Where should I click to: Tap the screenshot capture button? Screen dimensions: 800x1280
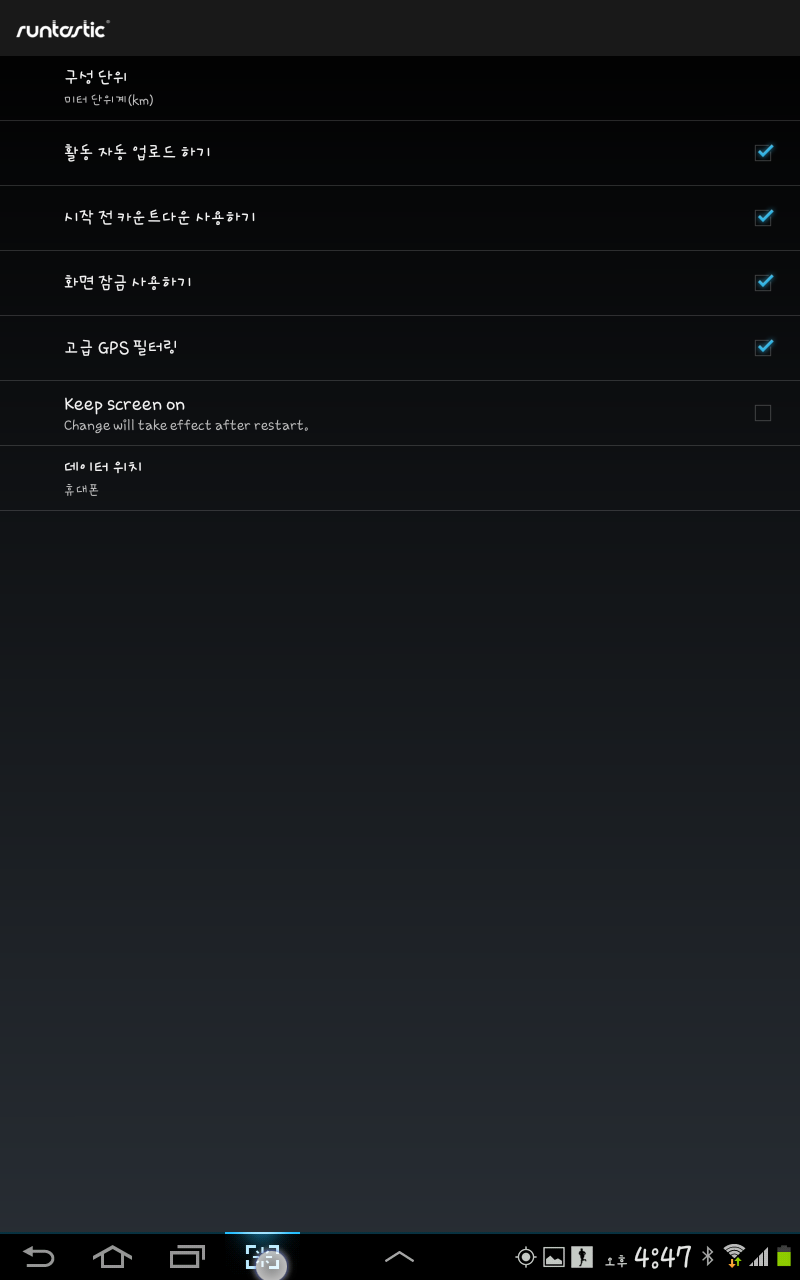click(263, 1257)
